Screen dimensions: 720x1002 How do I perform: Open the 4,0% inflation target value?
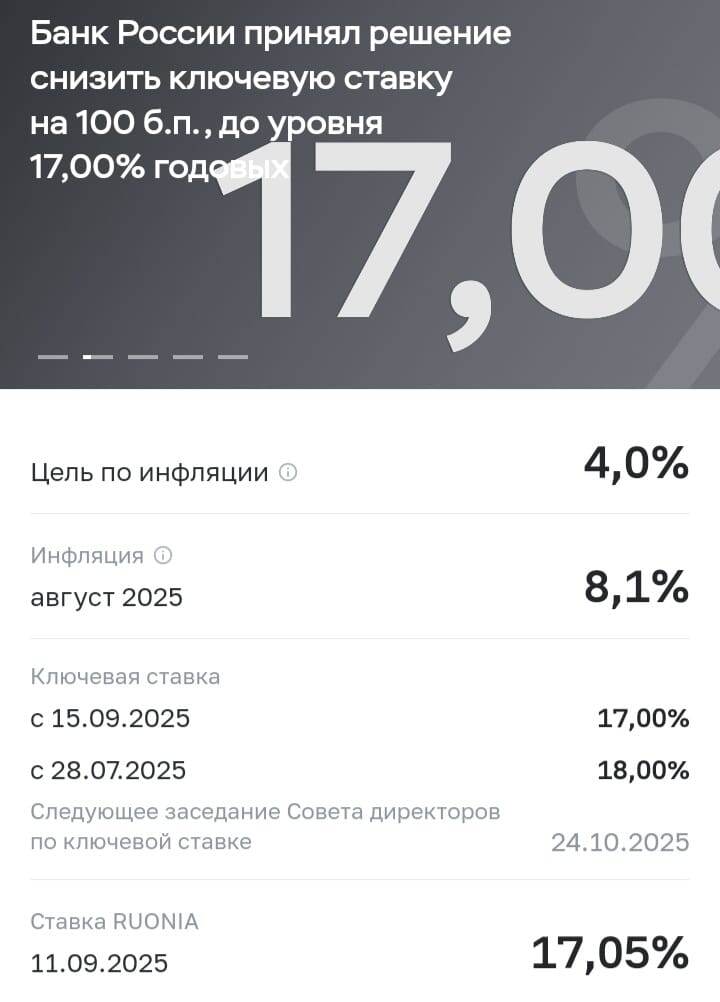click(x=636, y=463)
